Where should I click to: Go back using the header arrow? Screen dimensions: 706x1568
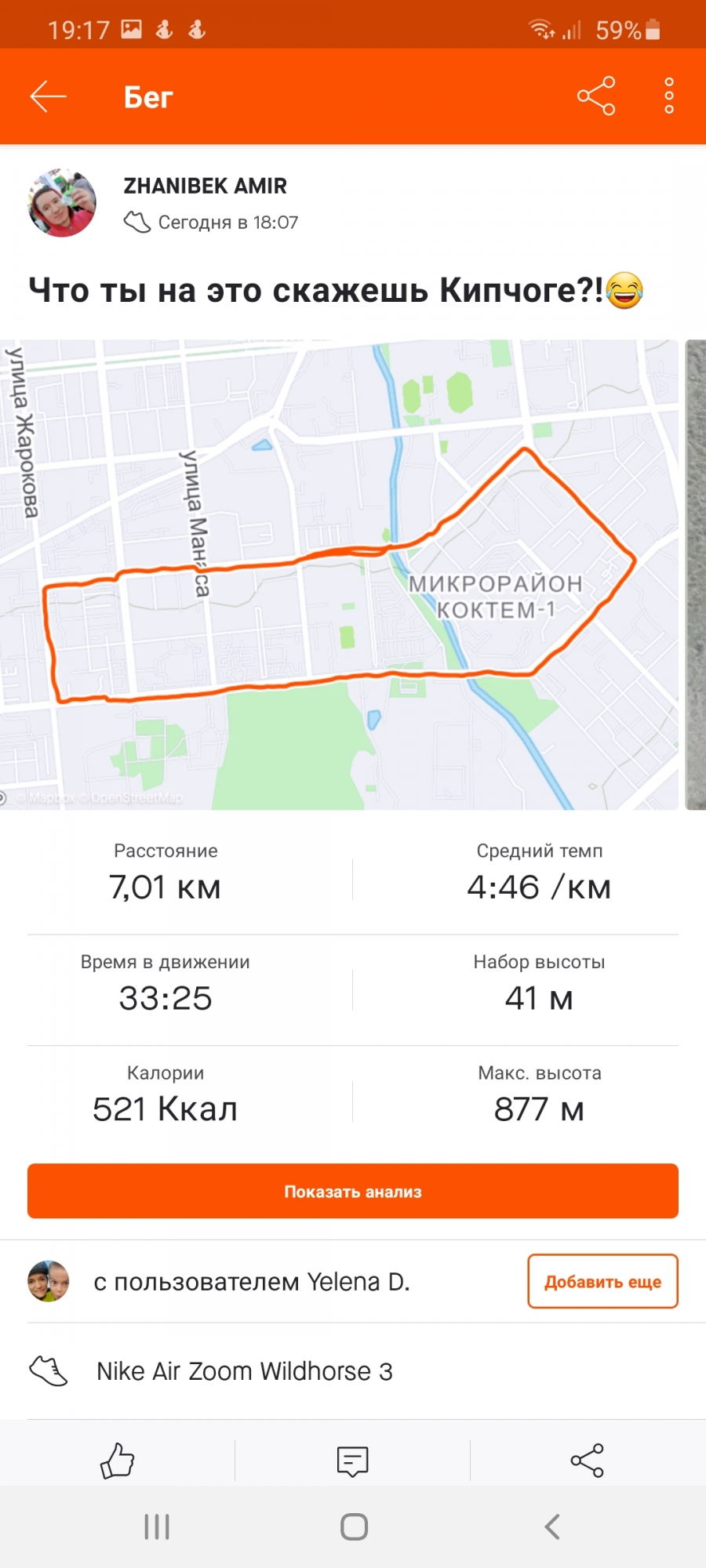pos(48,96)
